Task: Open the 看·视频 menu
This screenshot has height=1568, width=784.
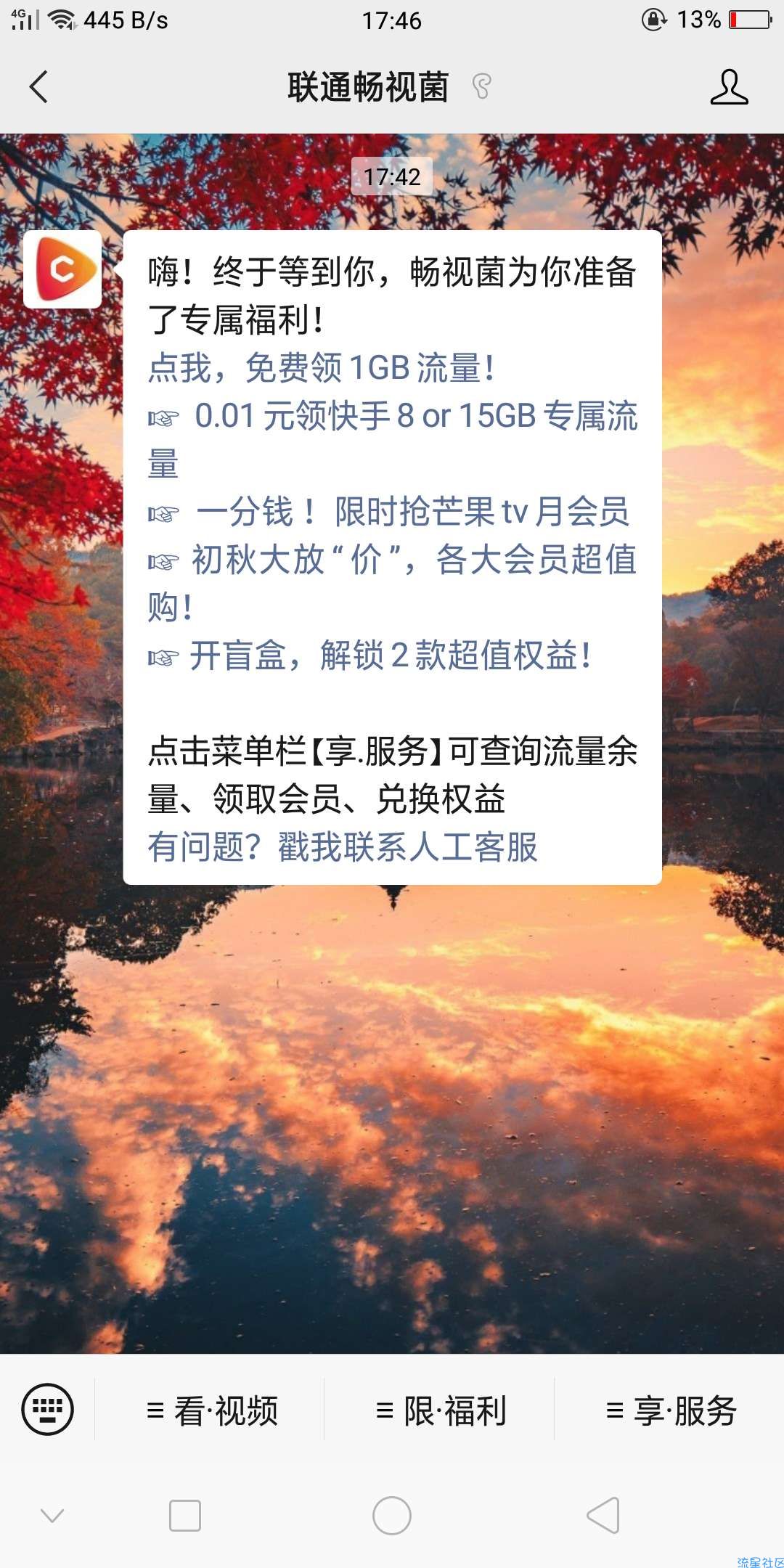Action: pos(212,1410)
